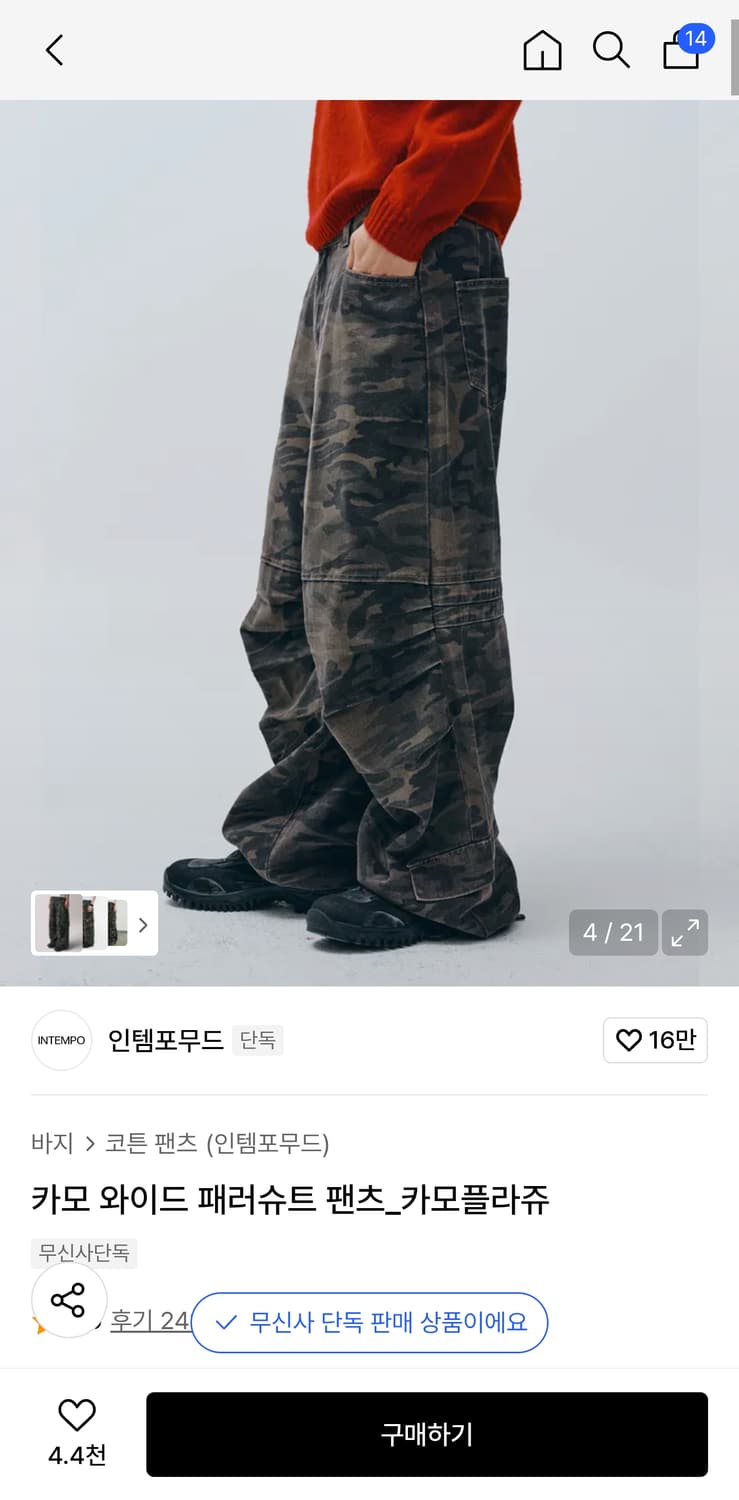Tap the 4 / 21 image counter
This screenshot has height=1500, width=739.
612,932
